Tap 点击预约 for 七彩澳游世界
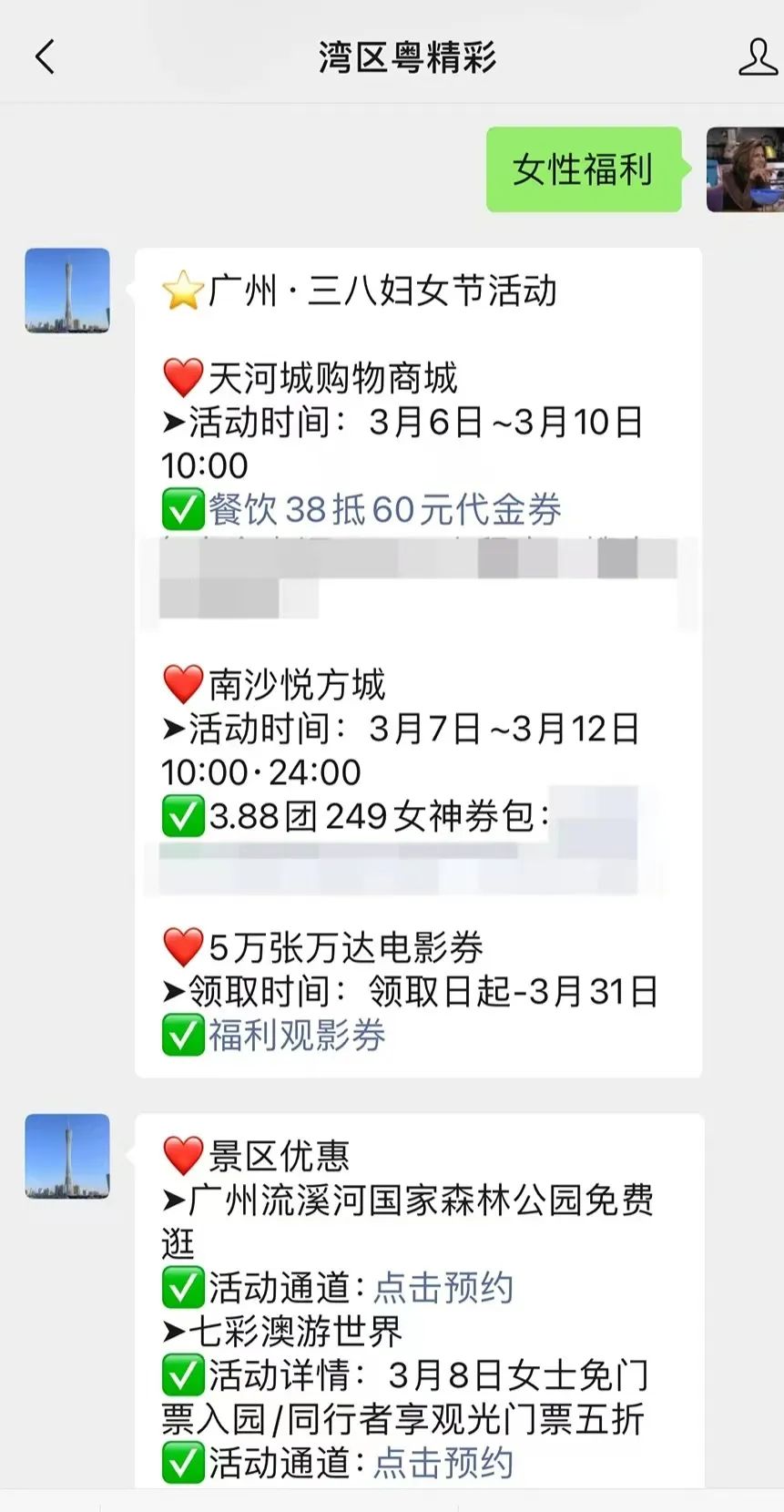This screenshot has height=1512, width=784. point(443,1463)
